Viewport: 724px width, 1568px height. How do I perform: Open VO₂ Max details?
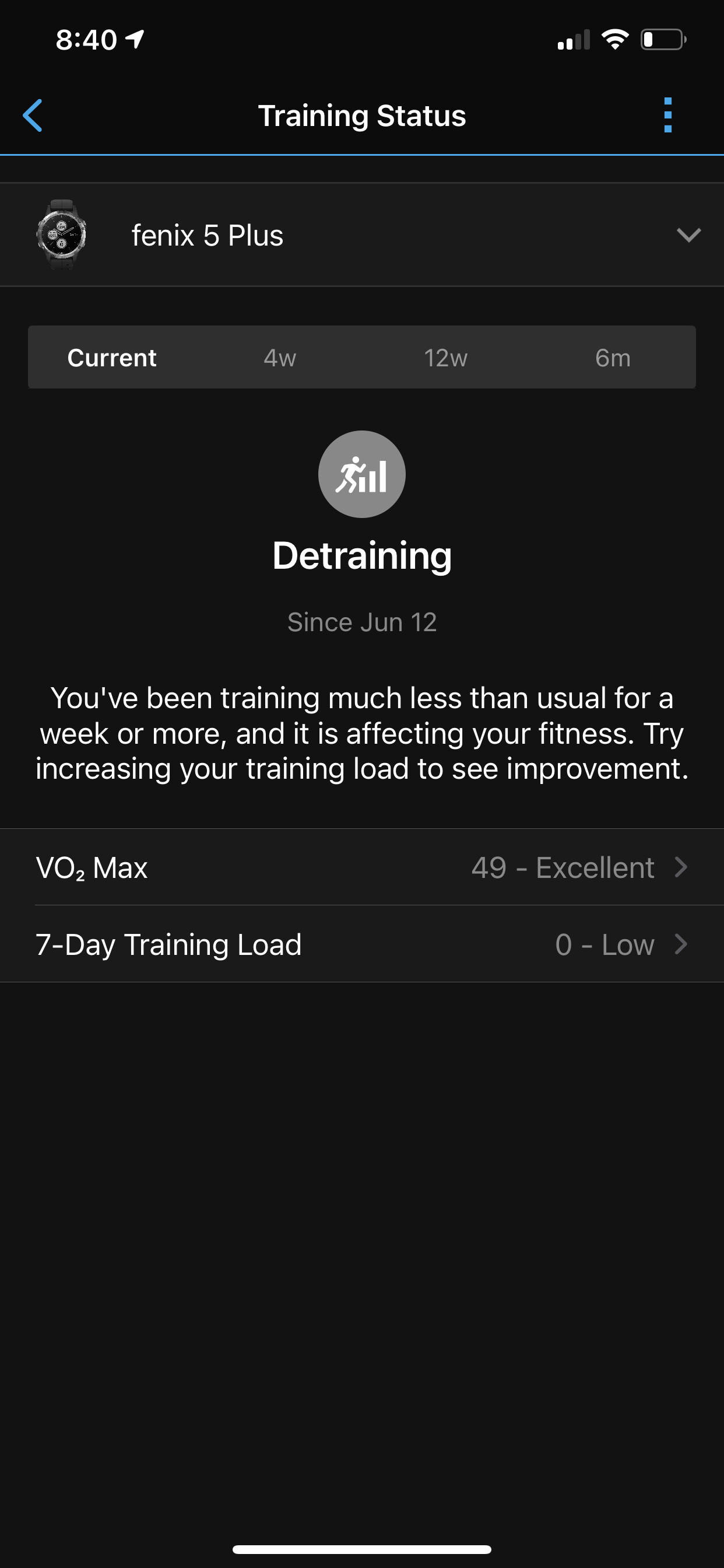pyautogui.click(x=362, y=867)
